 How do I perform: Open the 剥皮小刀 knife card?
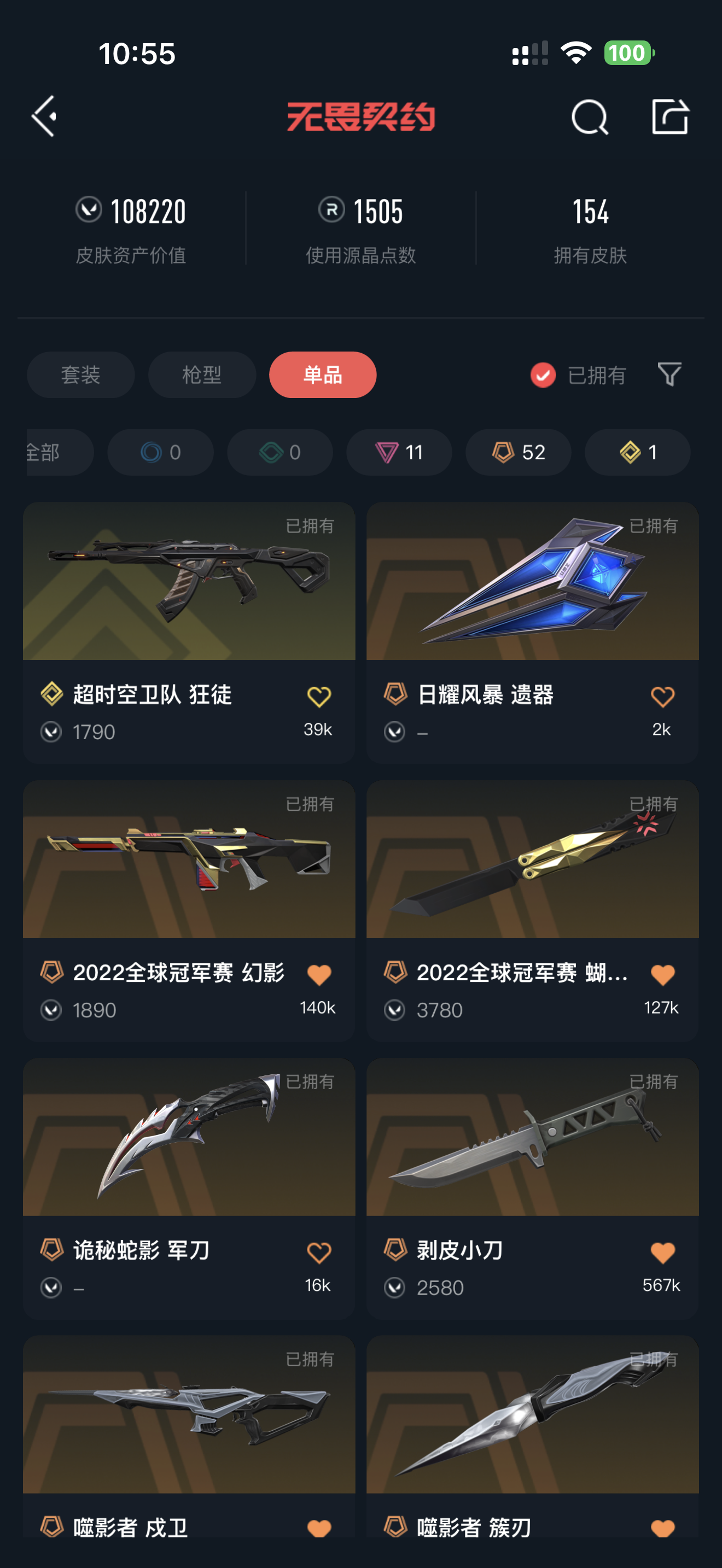[532, 1137]
